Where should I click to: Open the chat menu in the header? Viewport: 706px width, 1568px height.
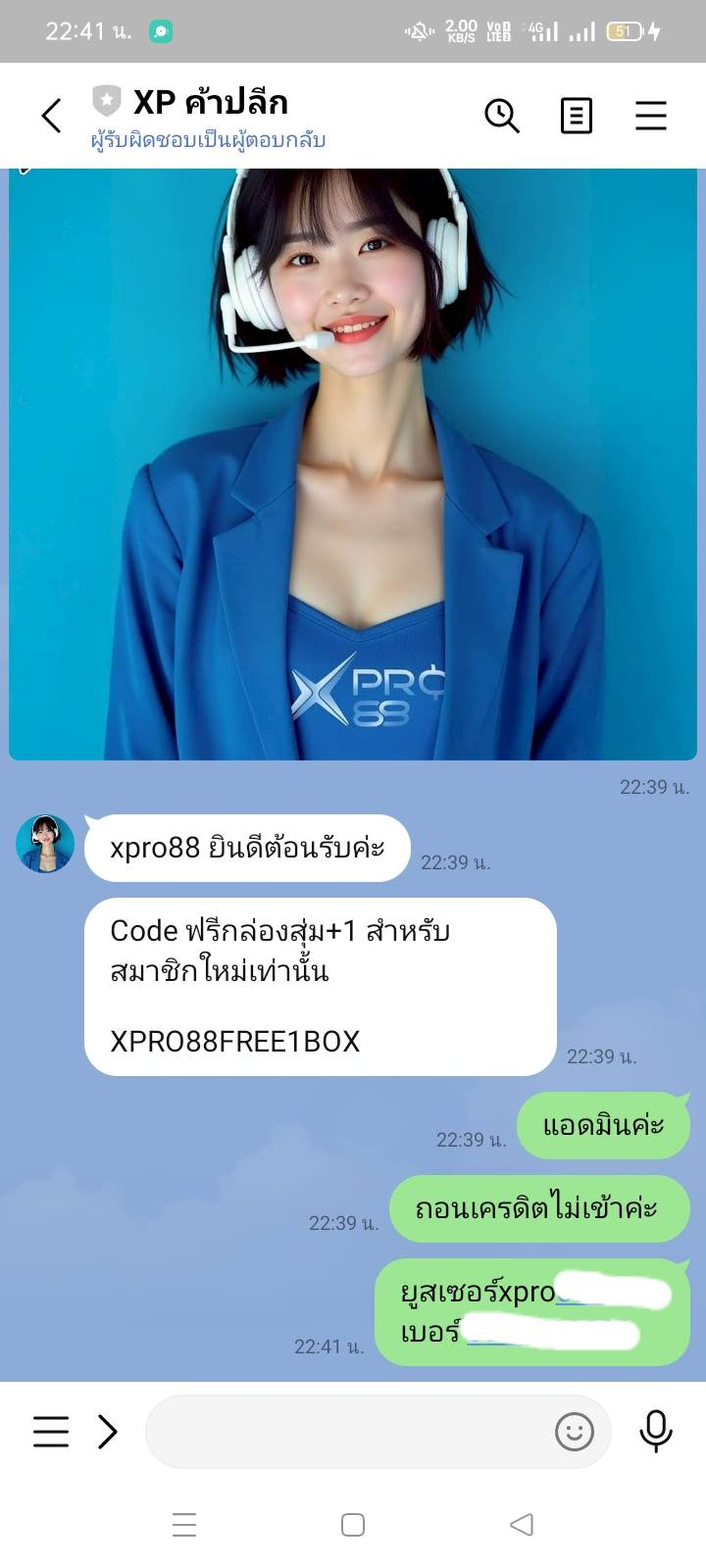[650, 116]
